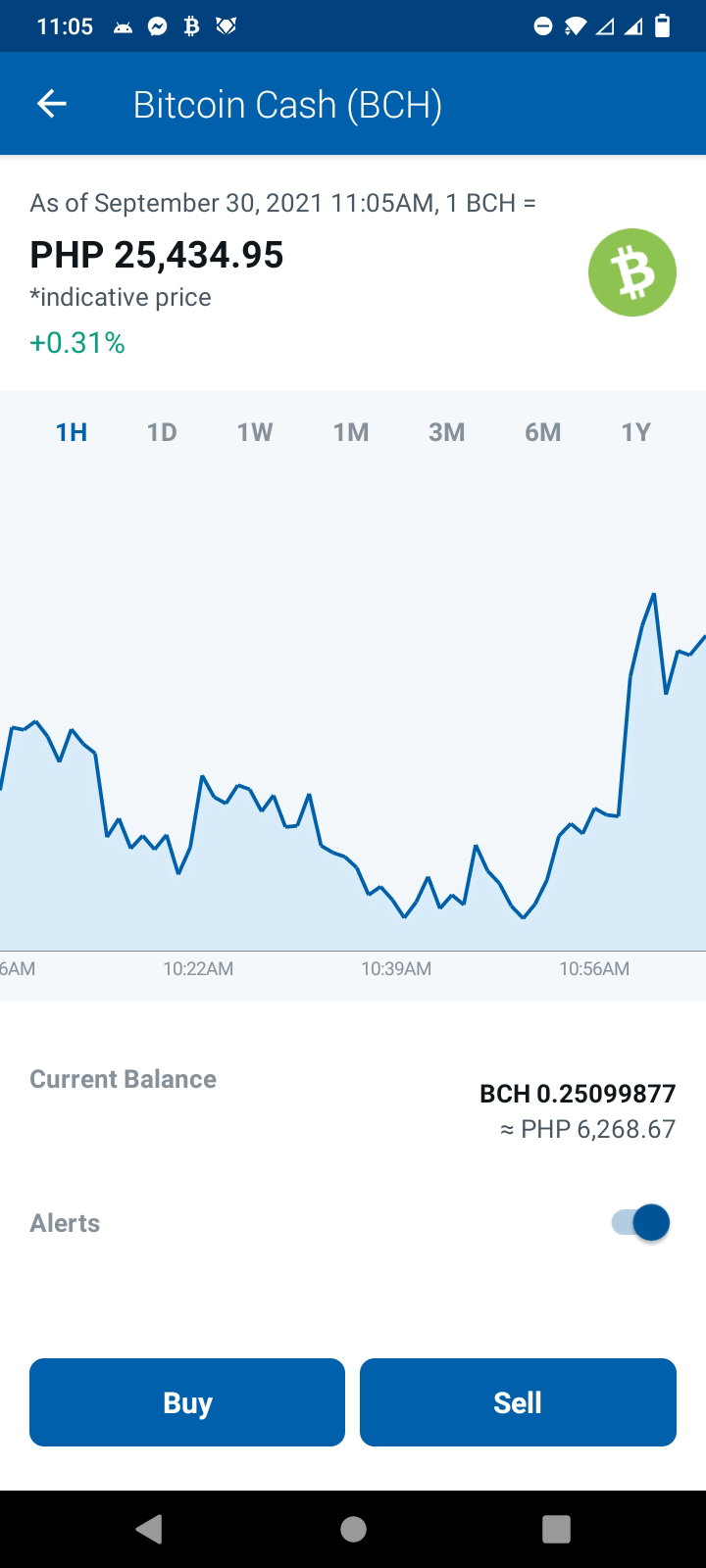Image resolution: width=706 pixels, height=1568 pixels.
Task: Switch chart to 1W range
Action: [x=255, y=432]
